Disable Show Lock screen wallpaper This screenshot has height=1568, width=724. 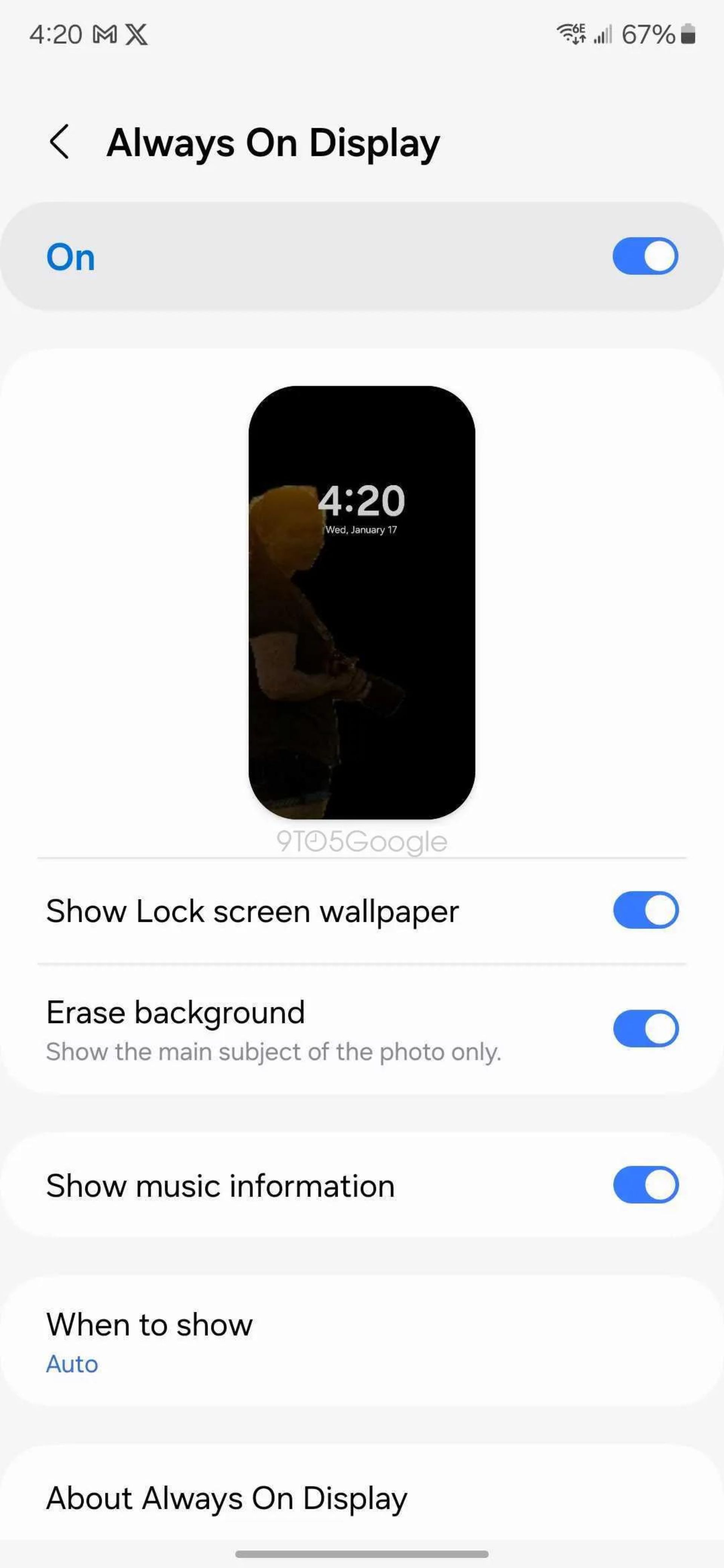click(x=645, y=911)
